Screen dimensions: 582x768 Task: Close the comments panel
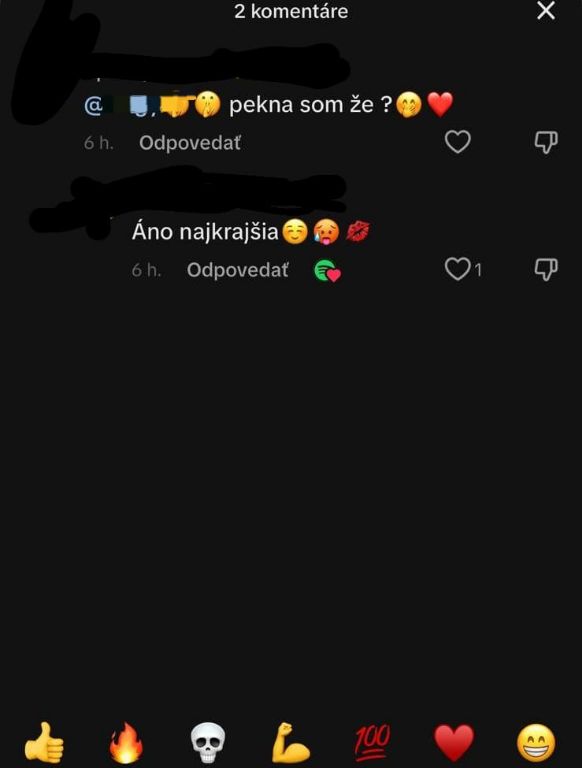[546, 10]
